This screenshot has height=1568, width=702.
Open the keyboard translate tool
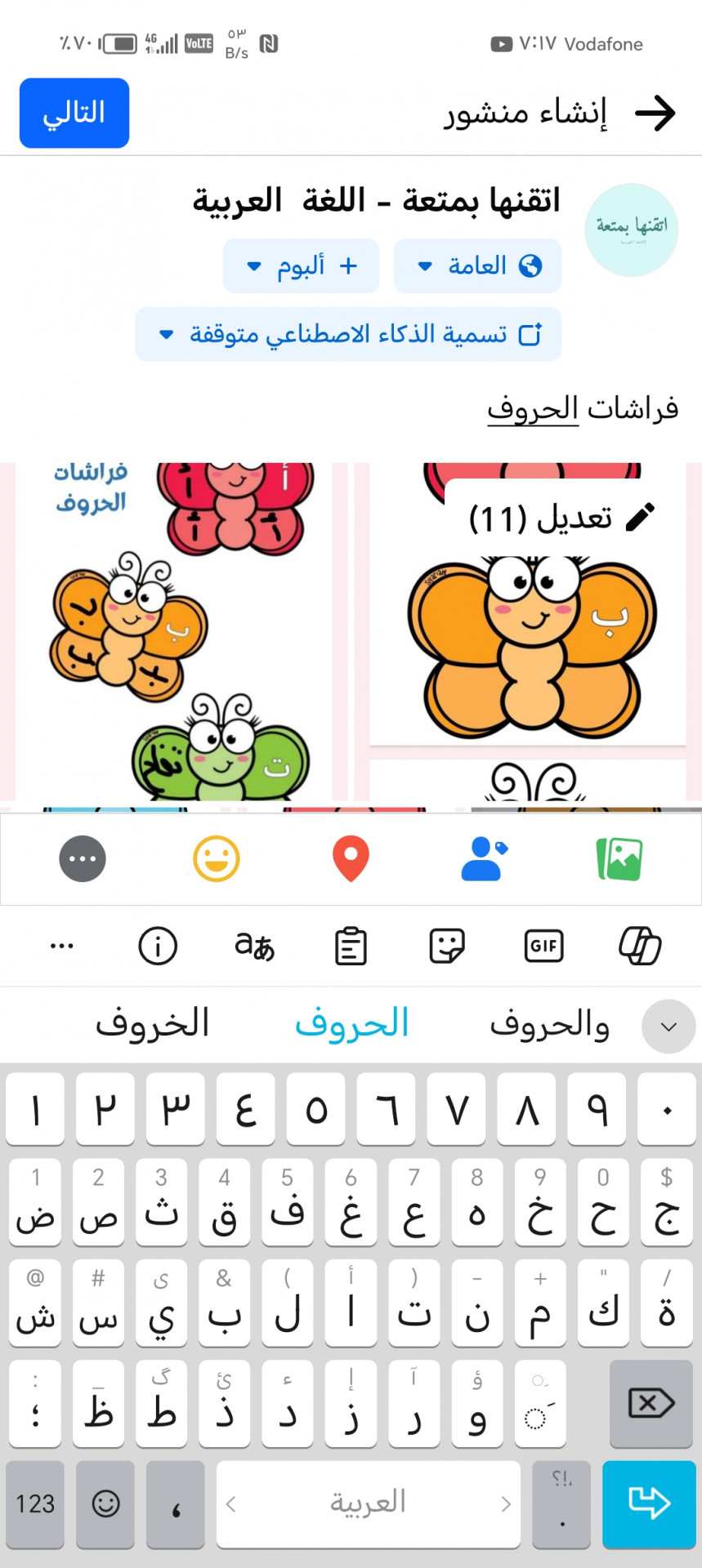[254, 947]
